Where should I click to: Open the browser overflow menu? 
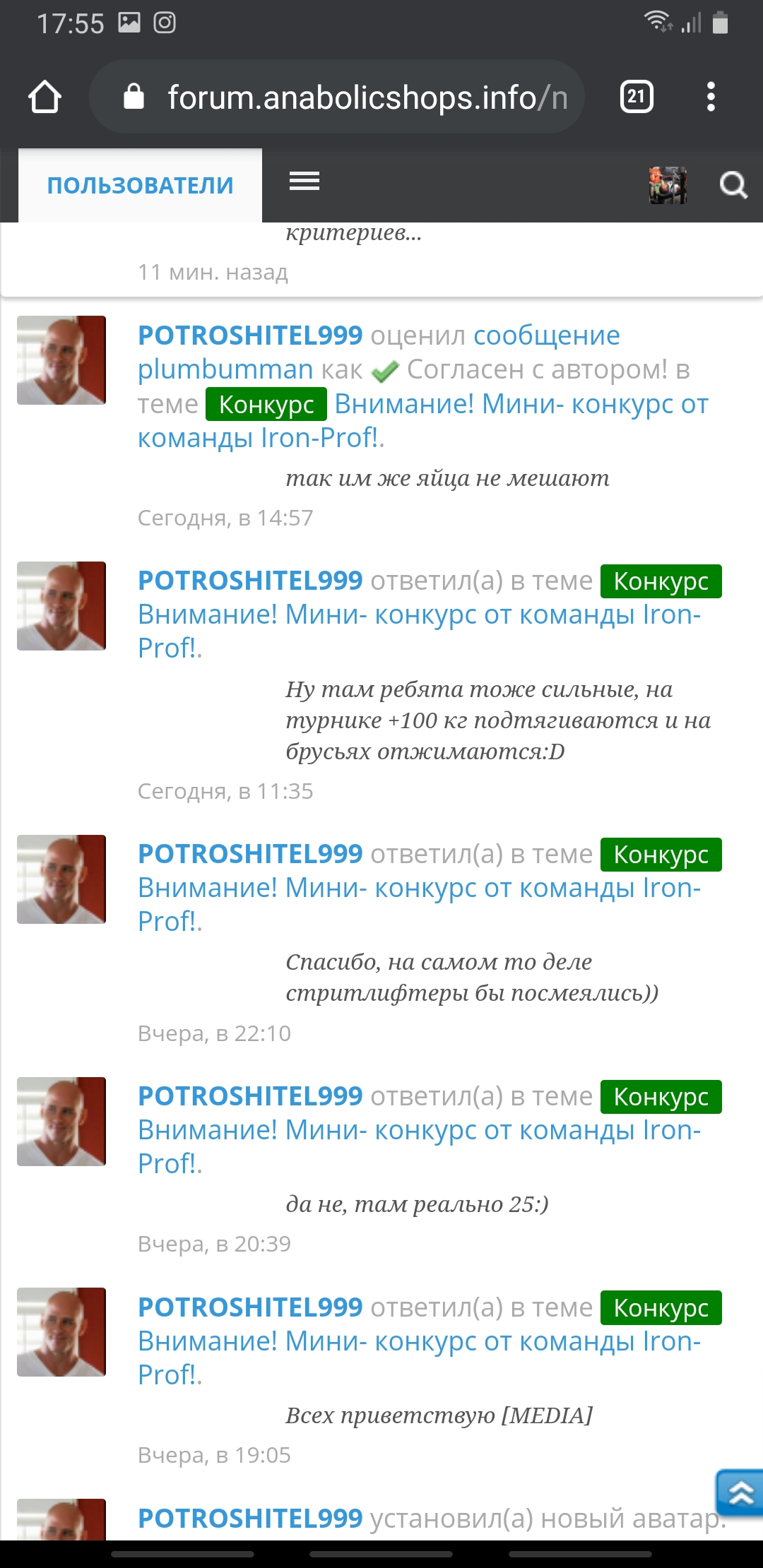711,97
